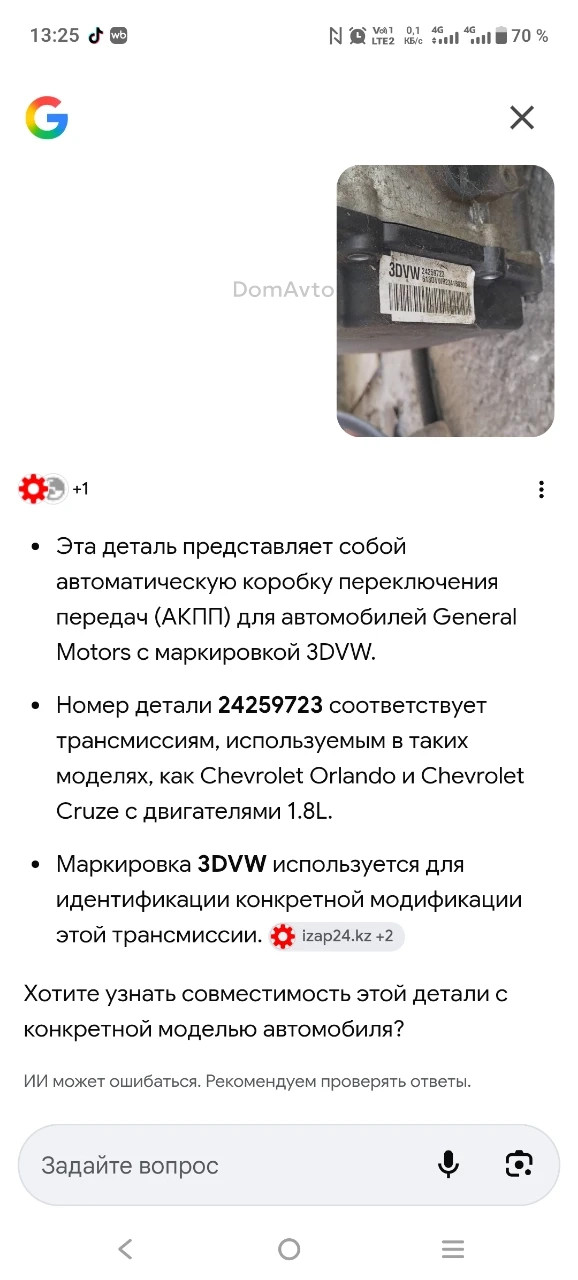
Task: Start voice input with the microphone
Action: (x=448, y=1164)
